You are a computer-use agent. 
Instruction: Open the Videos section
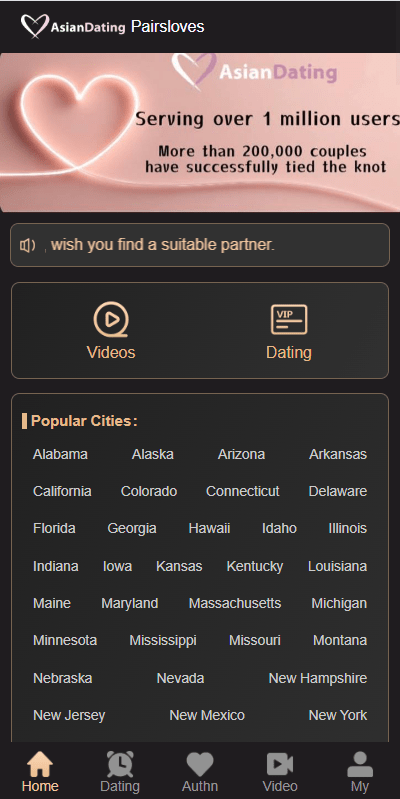tap(111, 330)
